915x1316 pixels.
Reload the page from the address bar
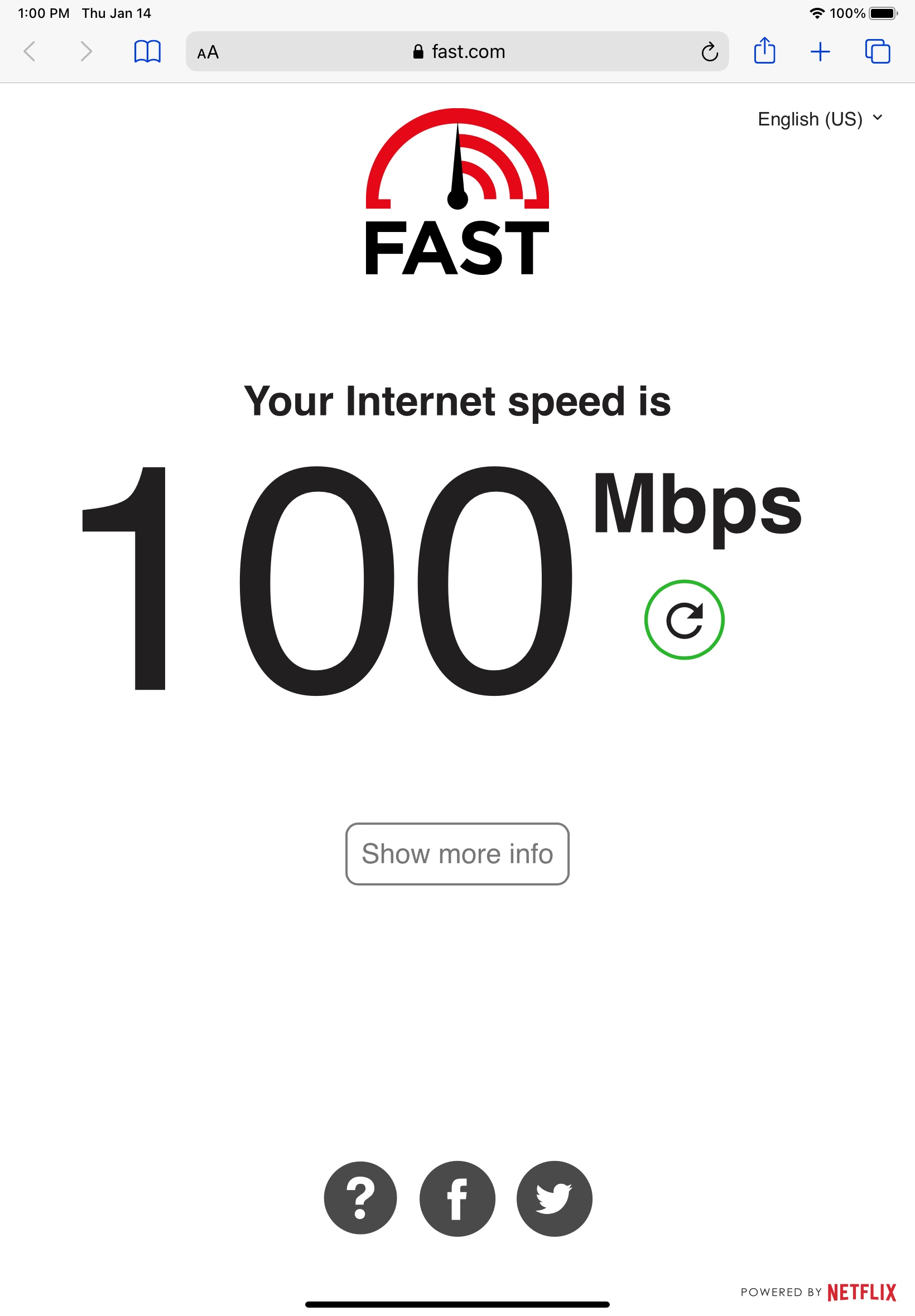(x=709, y=51)
